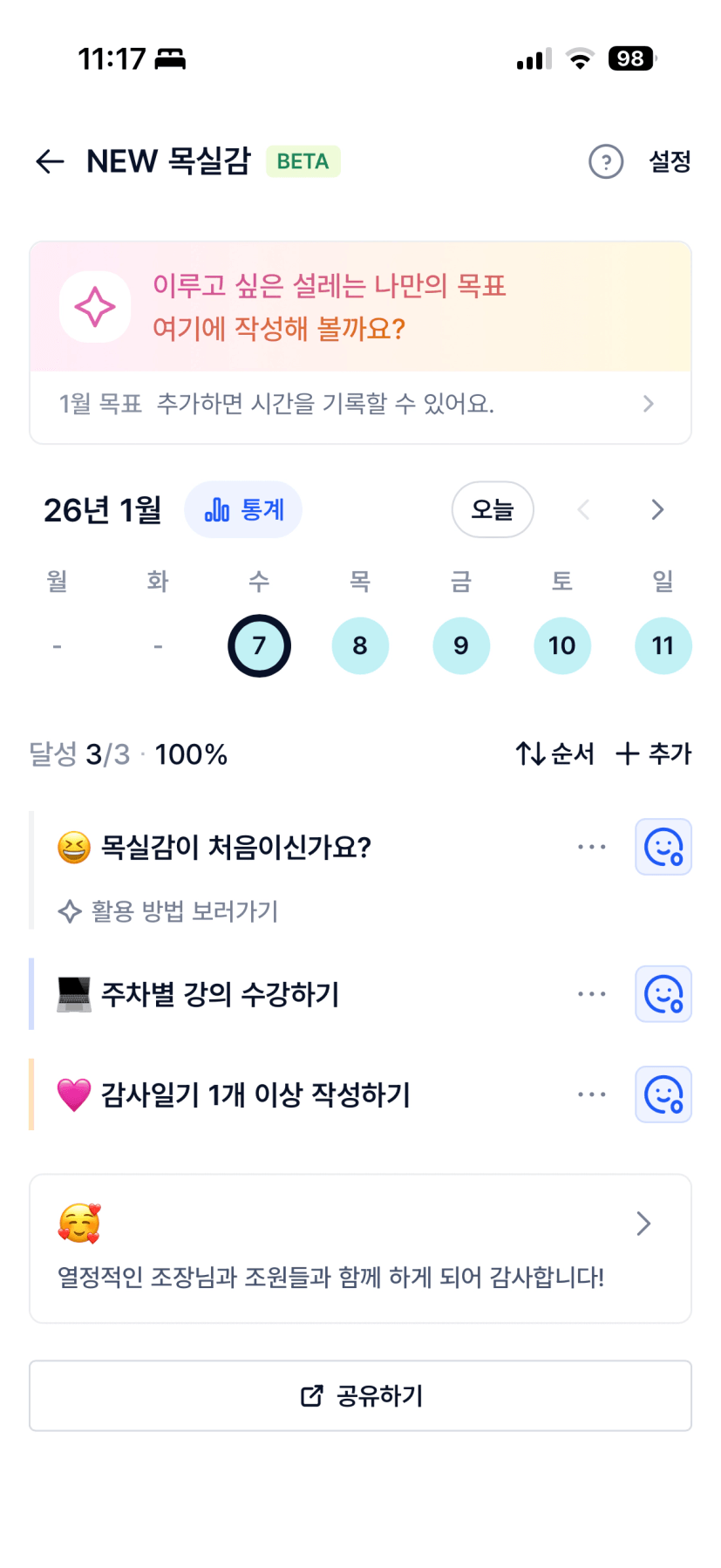The image size is (721, 1568).
Task: Open the help question mark icon
Action: (x=606, y=161)
